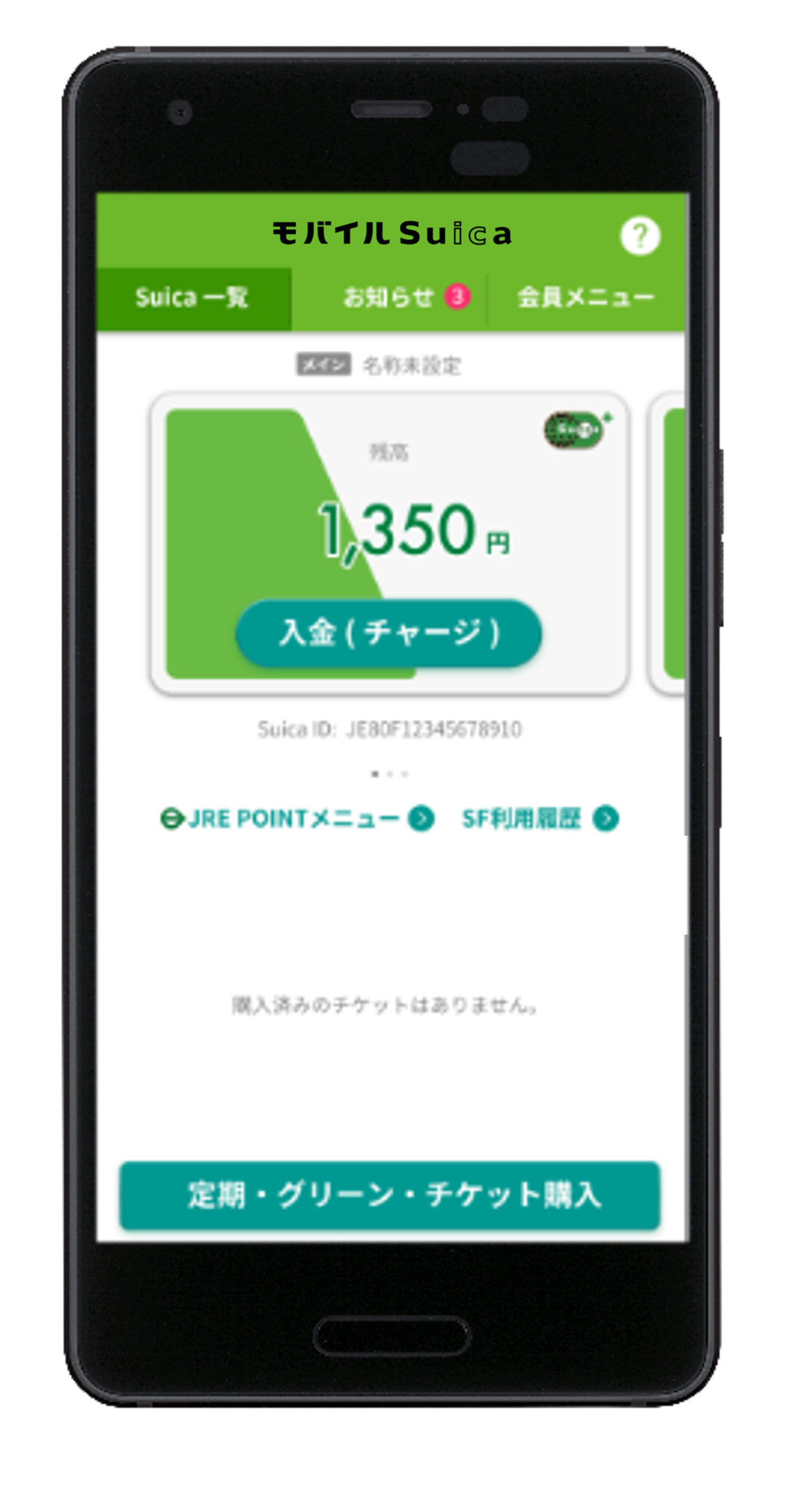Open the help question mark icon

point(639,236)
